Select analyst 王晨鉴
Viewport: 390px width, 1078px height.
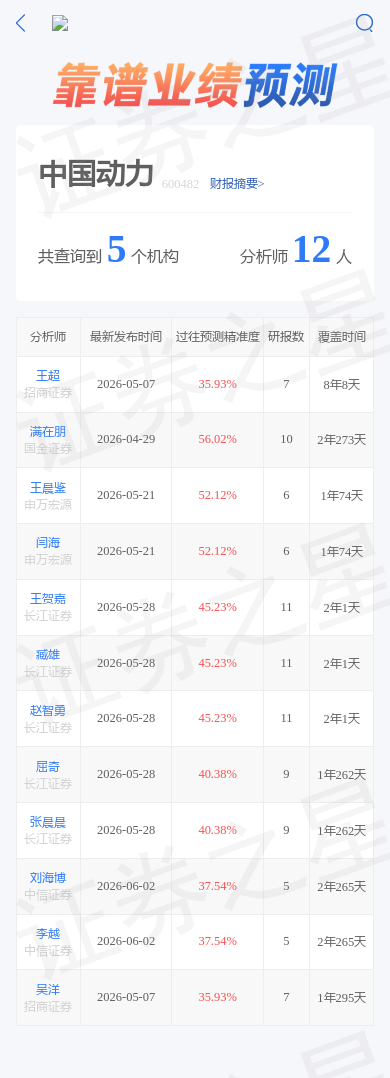tap(48, 487)
